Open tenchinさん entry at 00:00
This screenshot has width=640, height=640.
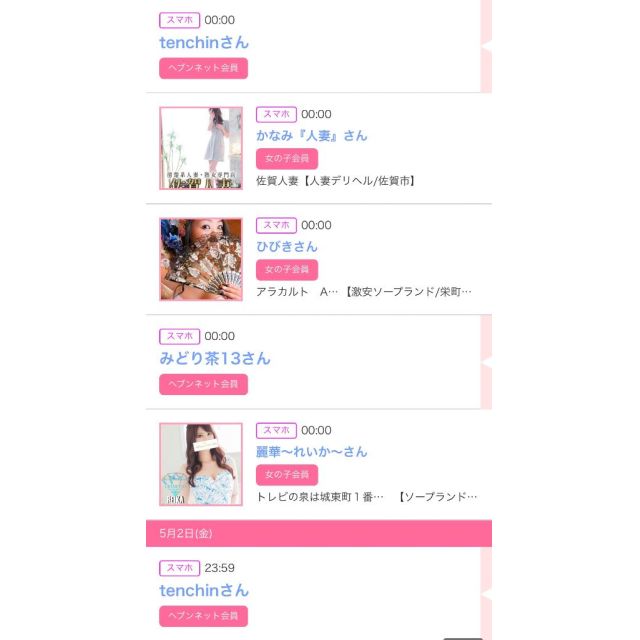[204, 42]
